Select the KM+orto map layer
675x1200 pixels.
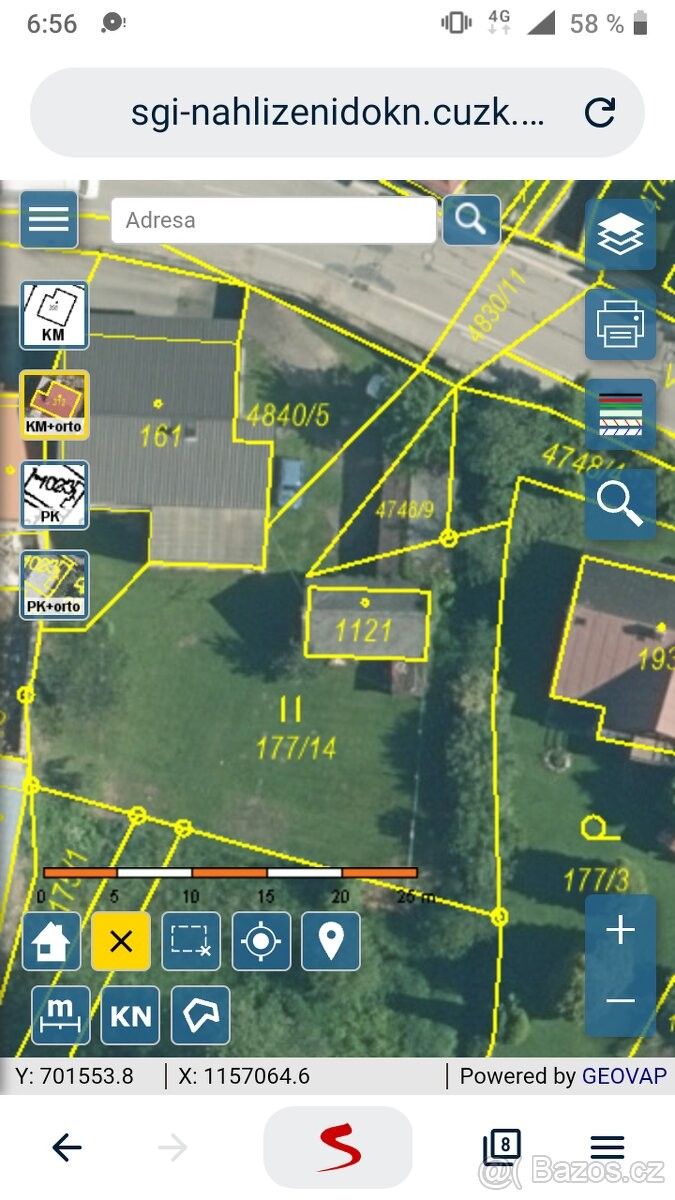(54, 405)
